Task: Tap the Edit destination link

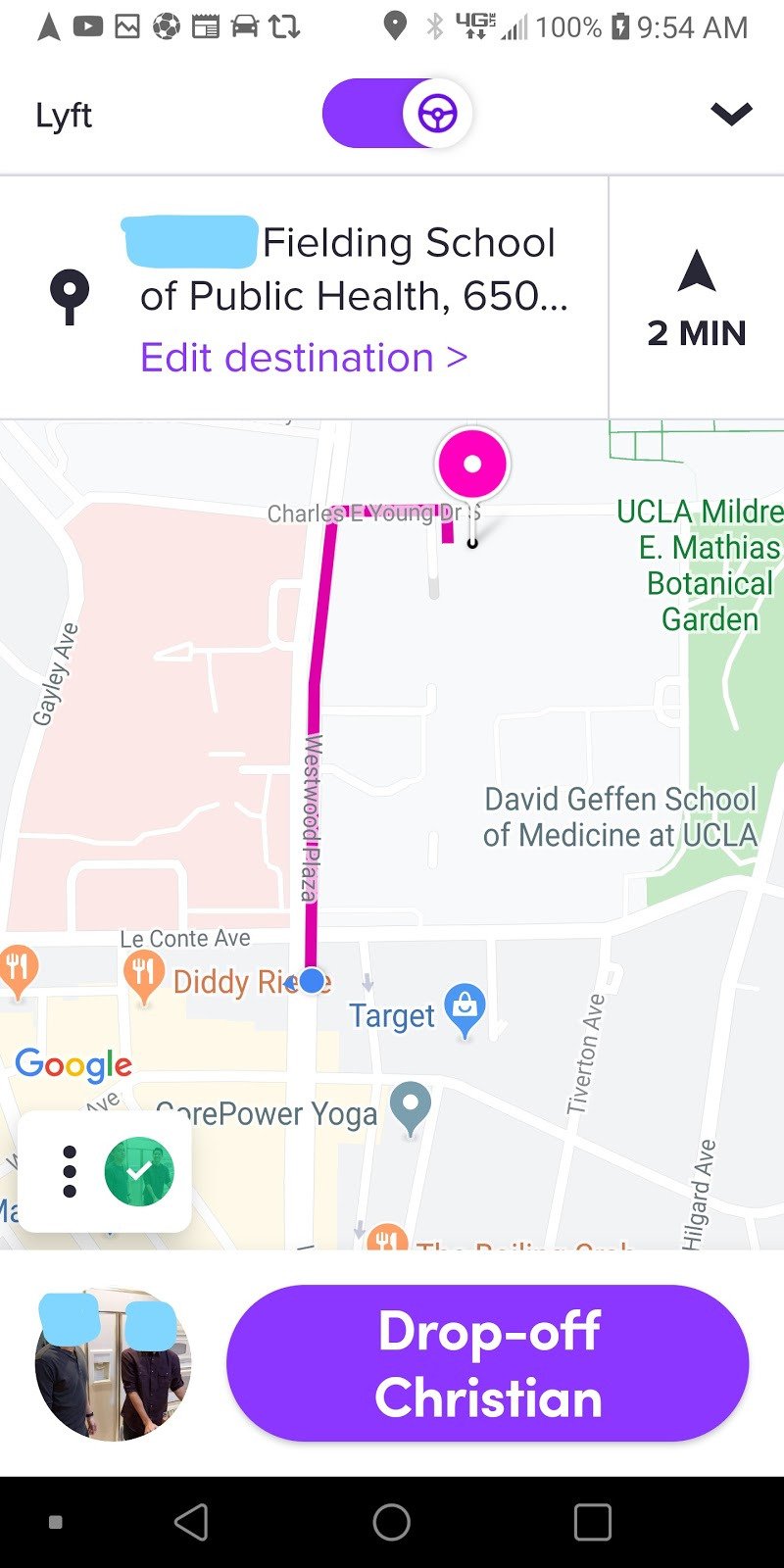Action: click(304, 358)
